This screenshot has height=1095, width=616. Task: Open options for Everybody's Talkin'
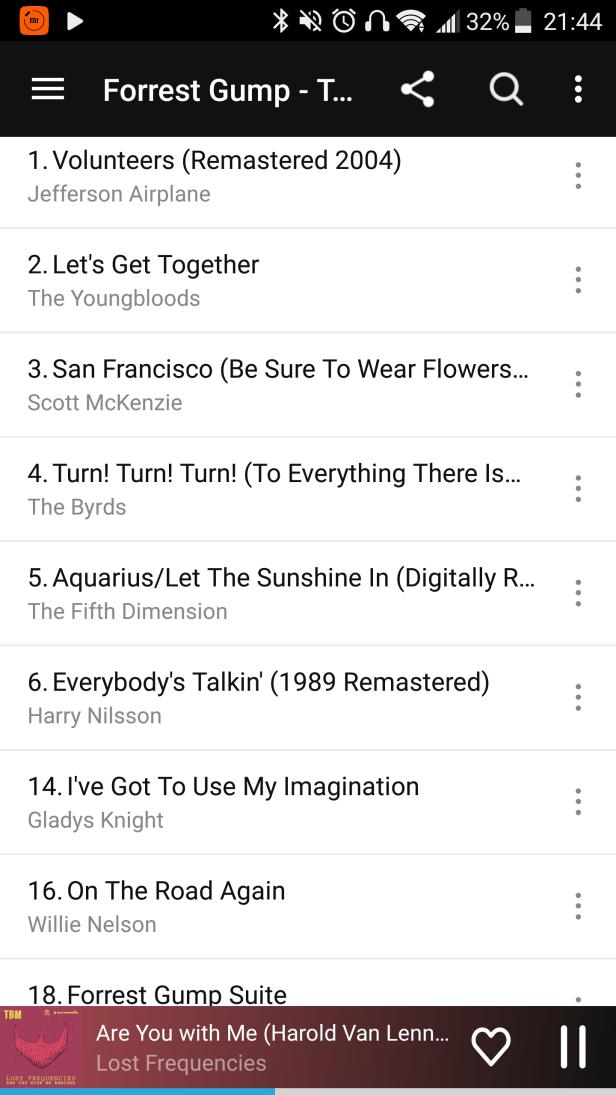[x=578, y=698]
